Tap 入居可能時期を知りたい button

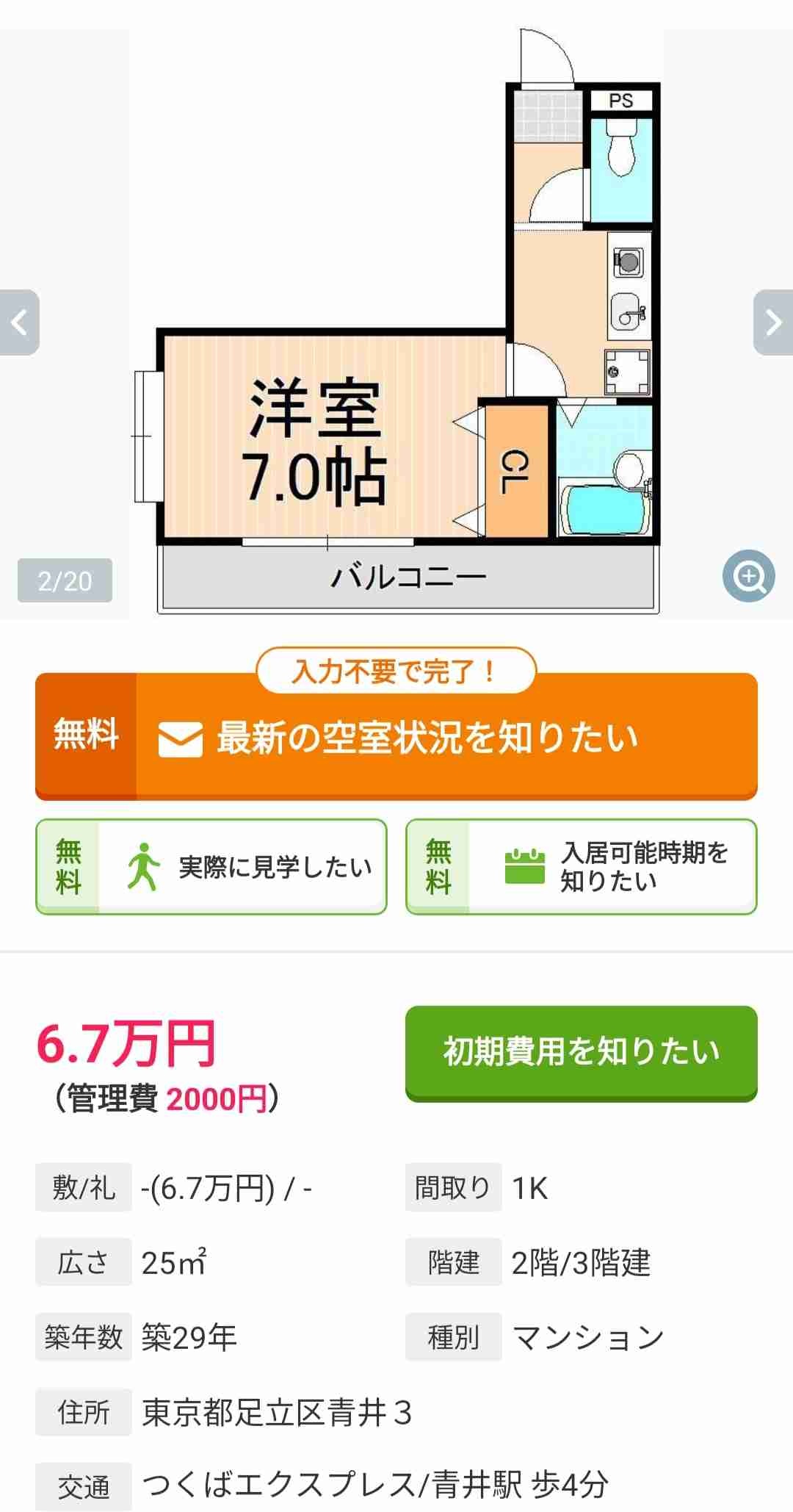tap(581, 867)
